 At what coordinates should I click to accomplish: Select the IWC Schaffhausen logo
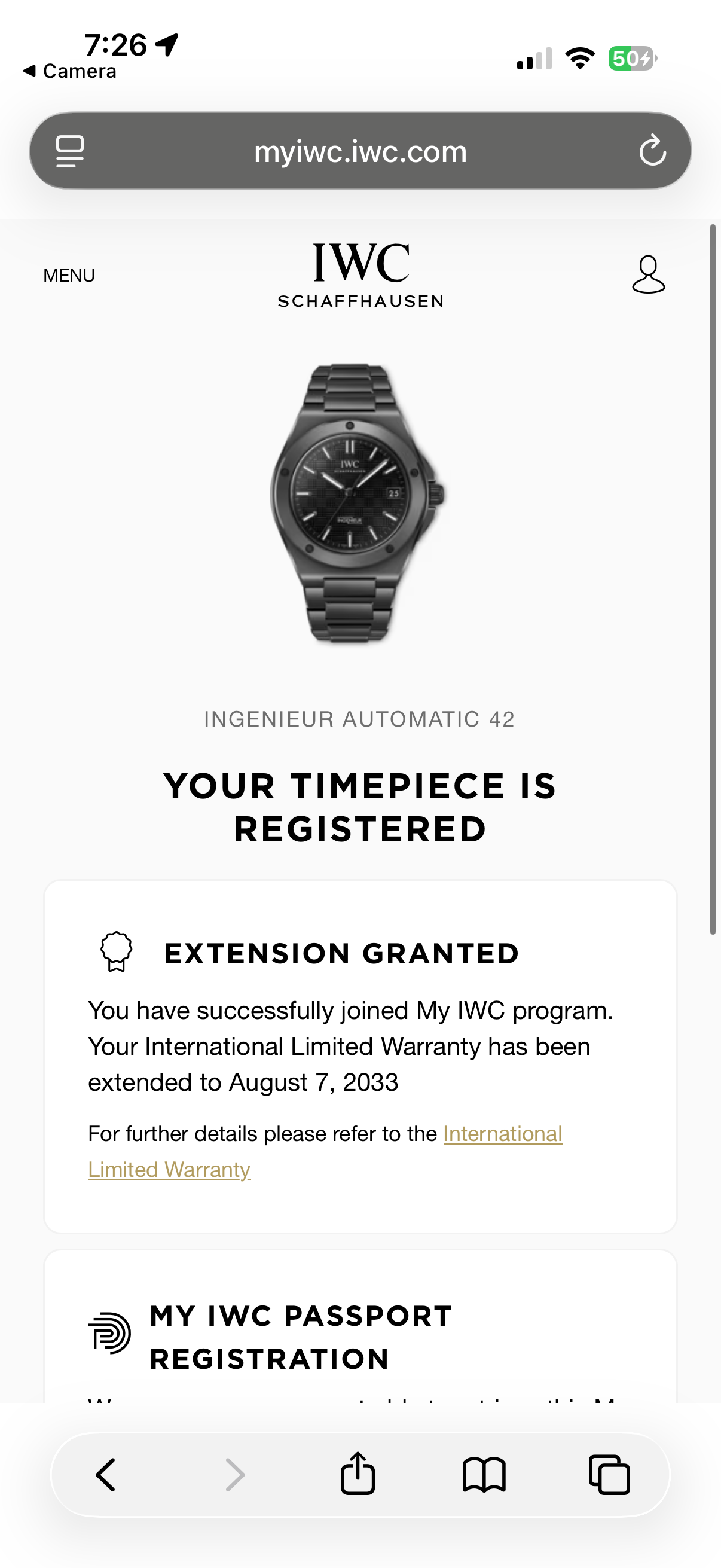coord(360,273)
